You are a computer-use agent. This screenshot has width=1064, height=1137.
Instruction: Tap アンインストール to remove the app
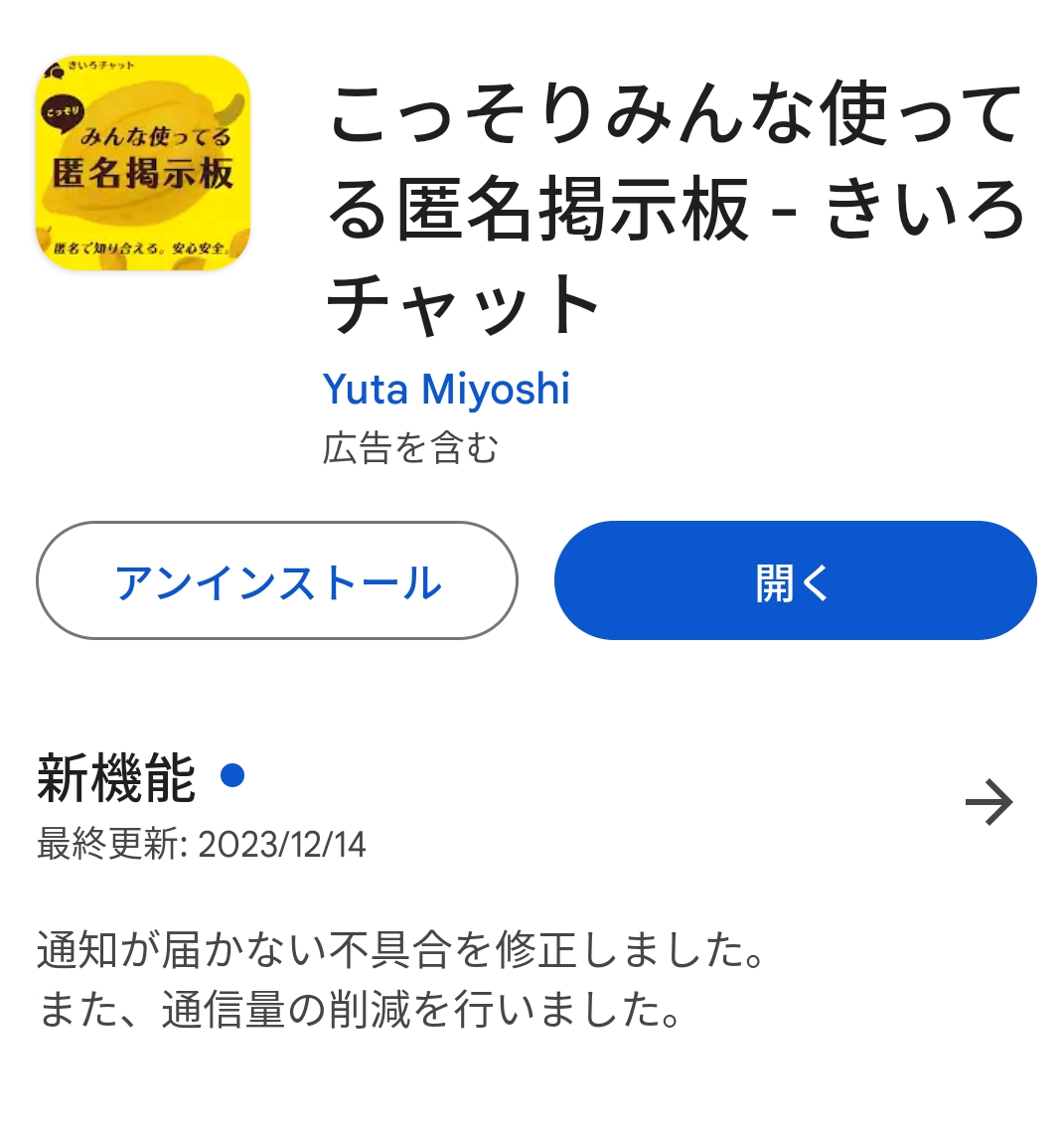pyautogui.click(x=276, y=581)
